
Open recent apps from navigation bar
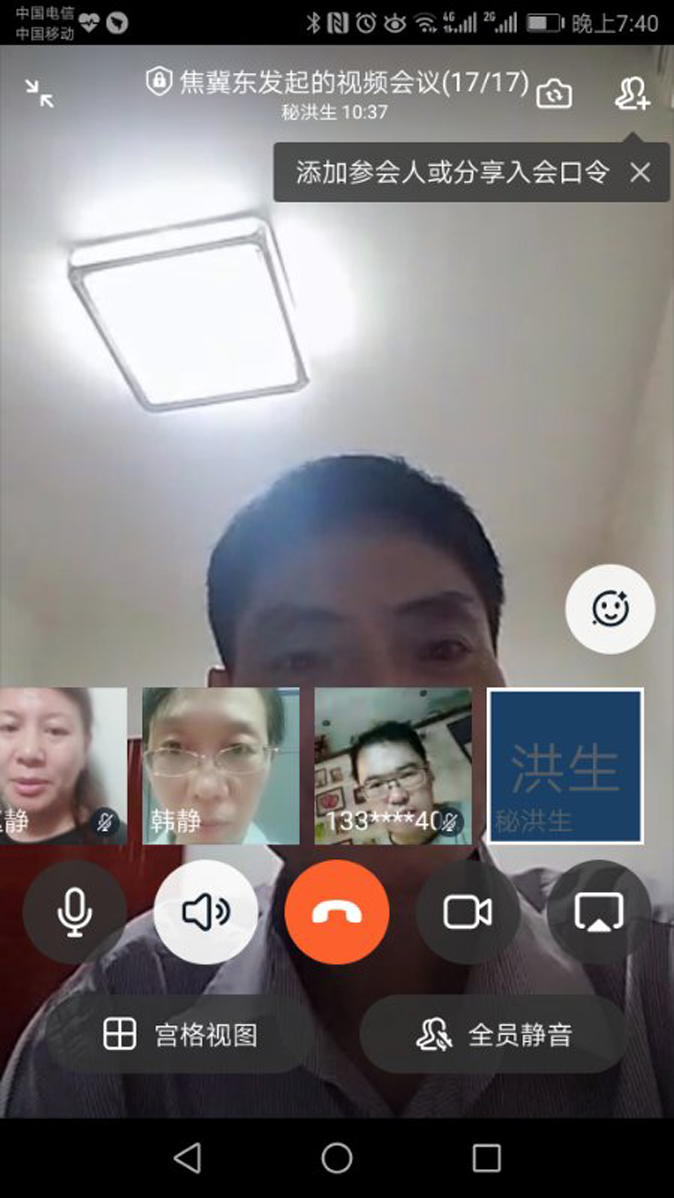[x=486, y=1158]
